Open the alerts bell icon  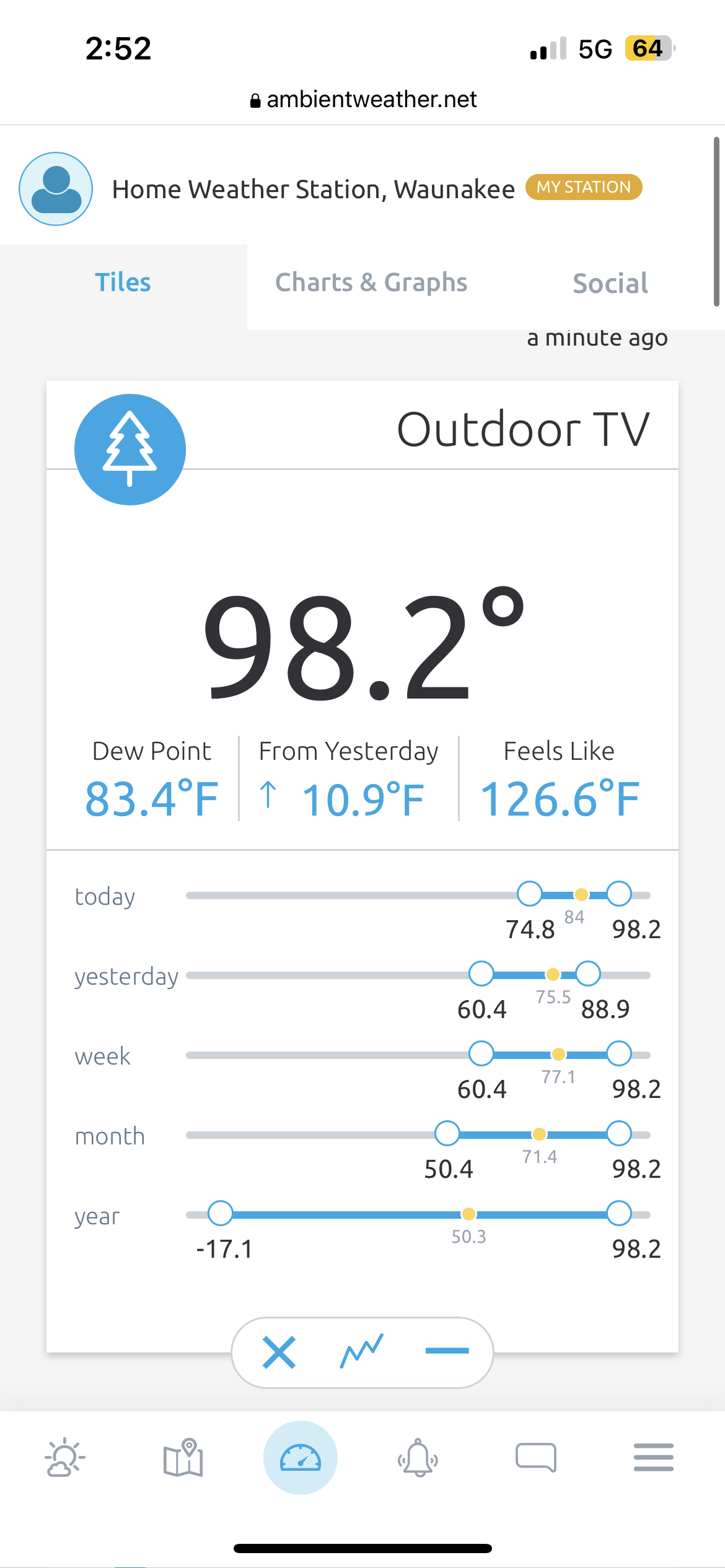pyautogui.click(x=418, y=1458)
